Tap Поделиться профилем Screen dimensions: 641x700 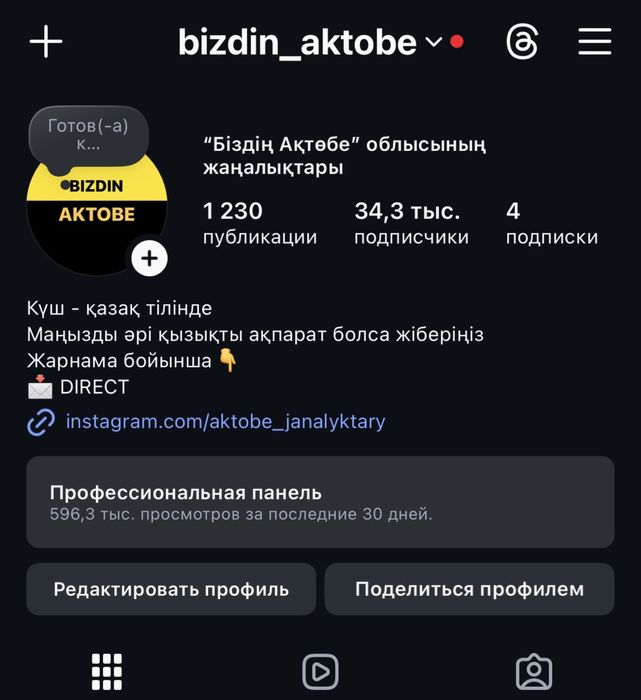469,589
